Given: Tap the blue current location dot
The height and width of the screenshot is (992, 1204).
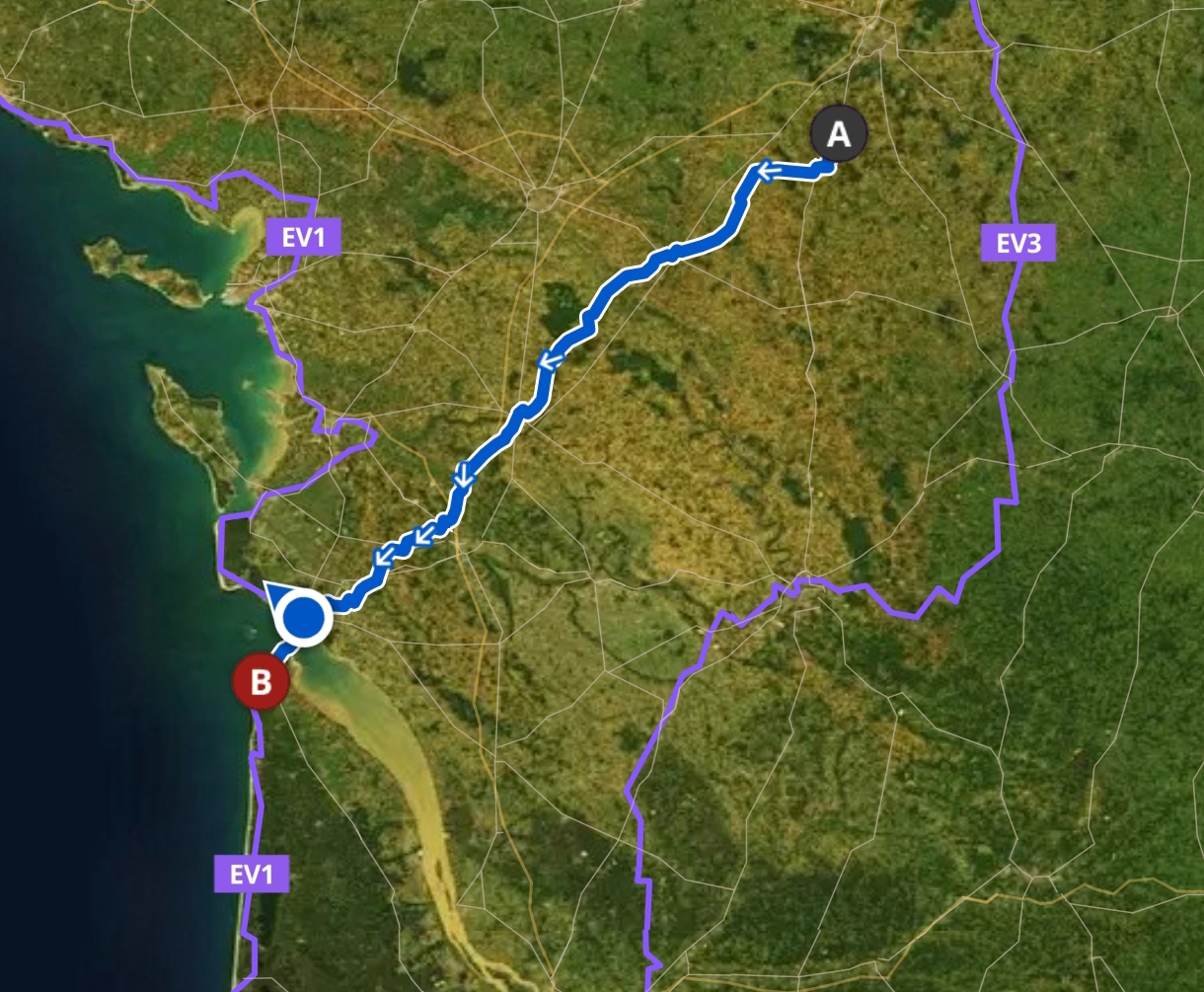Looking at the screenshot, I should (303, 618).
